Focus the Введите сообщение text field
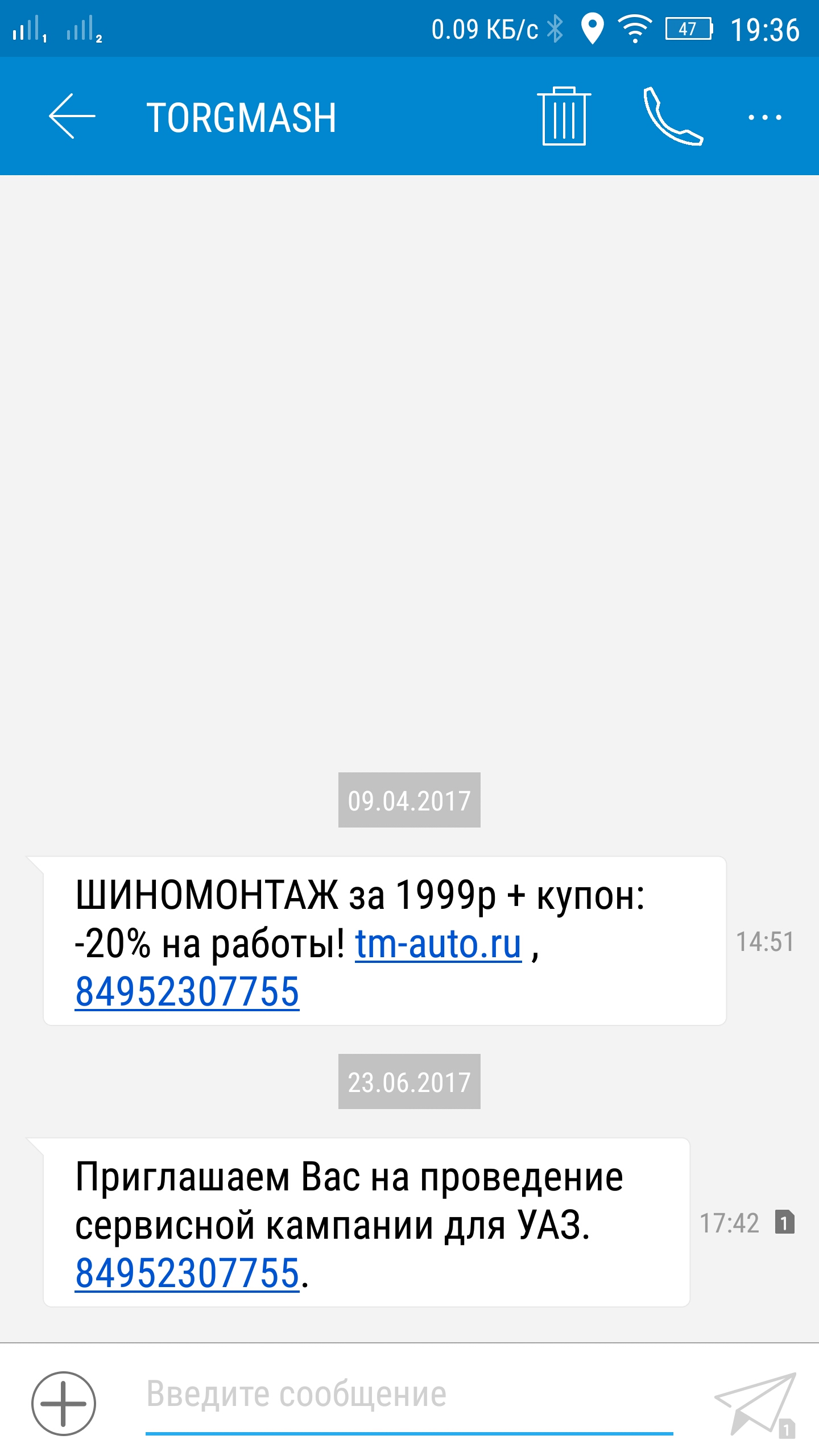The width and height of the screenshot is (819, 1456). pos(408,1395)
